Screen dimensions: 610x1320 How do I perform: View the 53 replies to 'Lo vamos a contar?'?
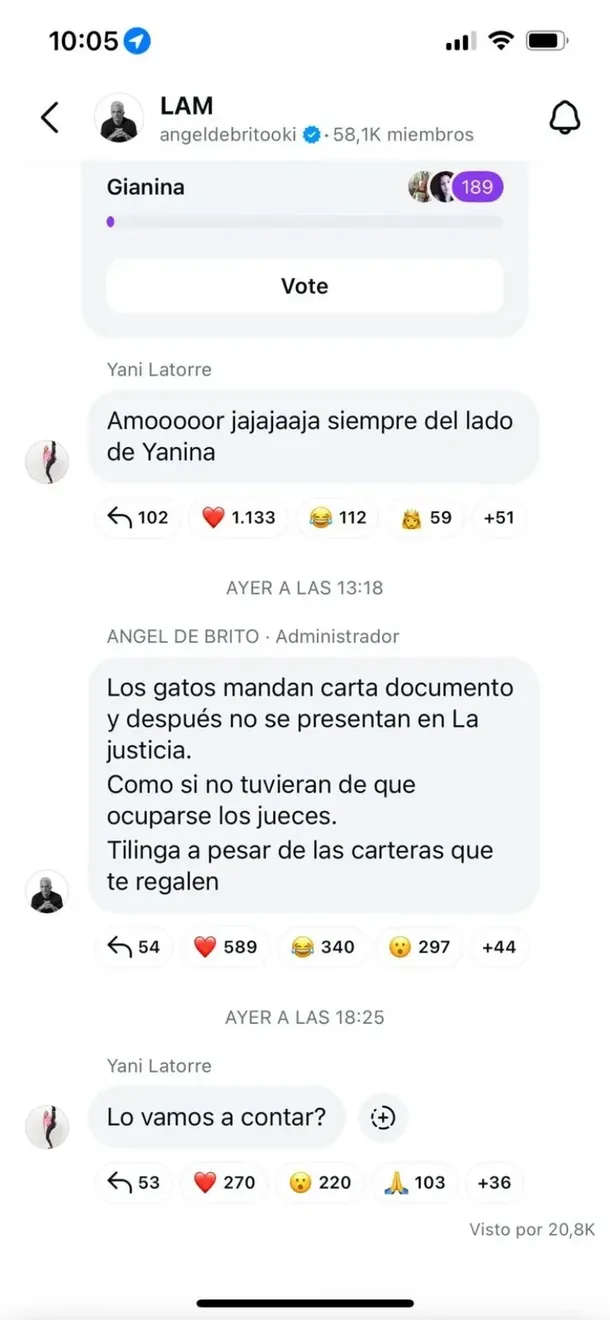coord(134,1183)
